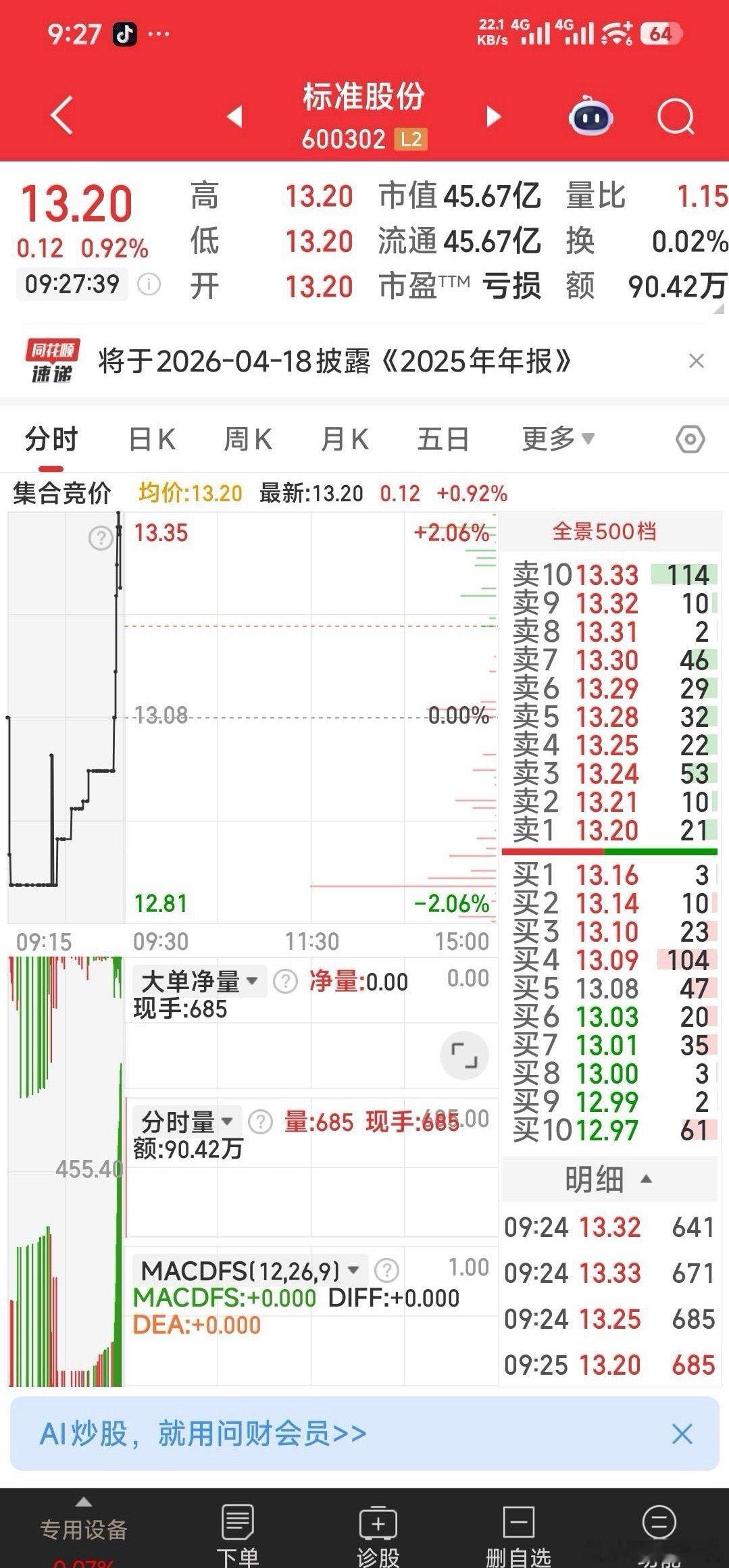Switch to the 五日 five-day chart tab
Screen dimensions: 729x1568
(x=443, y=438)
